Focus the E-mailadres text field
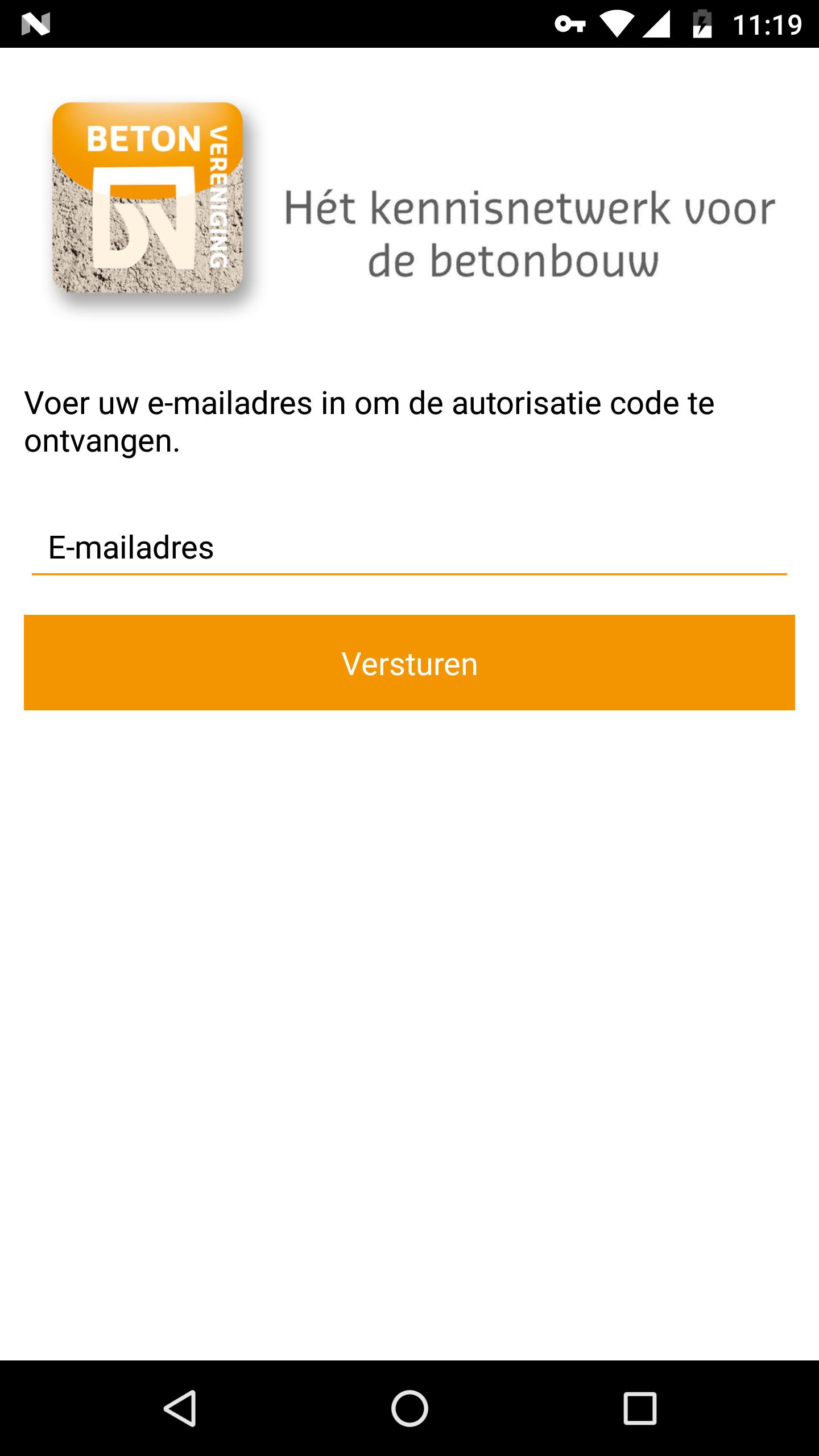This screenshot has height=1456, width=819. click(408, 548)
